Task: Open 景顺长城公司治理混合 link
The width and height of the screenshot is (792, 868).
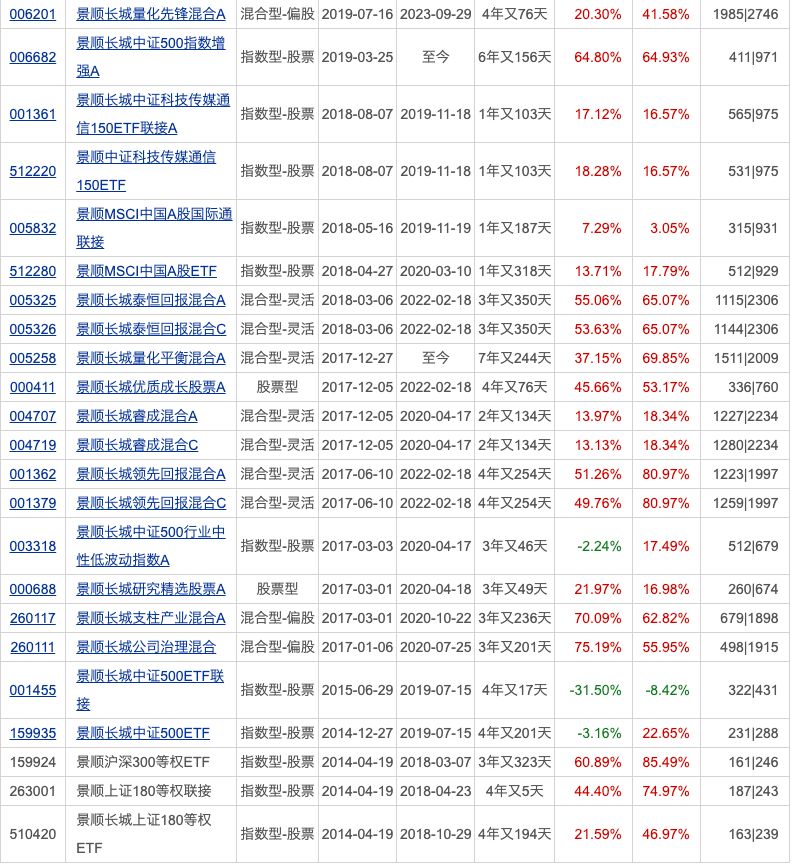Action: point(146,647)
